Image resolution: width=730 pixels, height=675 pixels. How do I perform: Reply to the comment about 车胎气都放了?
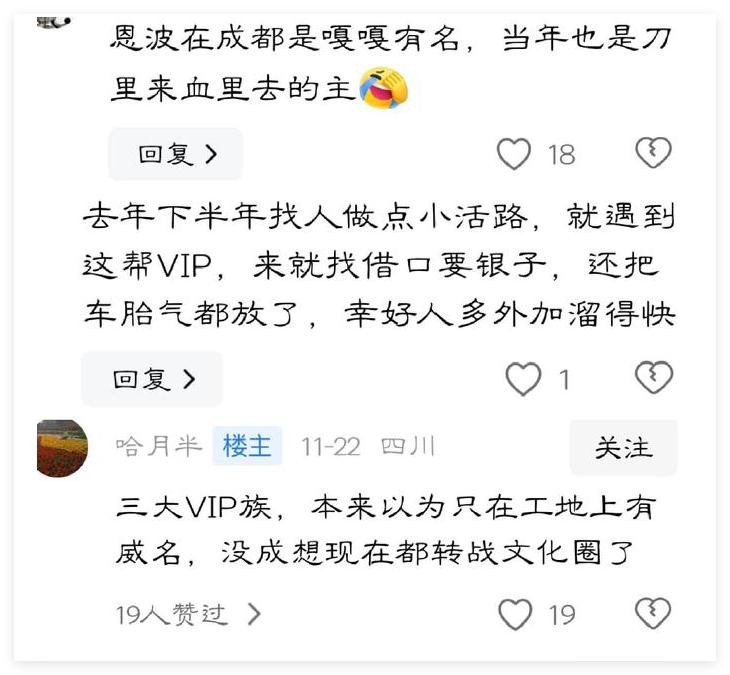pos(152,379)
